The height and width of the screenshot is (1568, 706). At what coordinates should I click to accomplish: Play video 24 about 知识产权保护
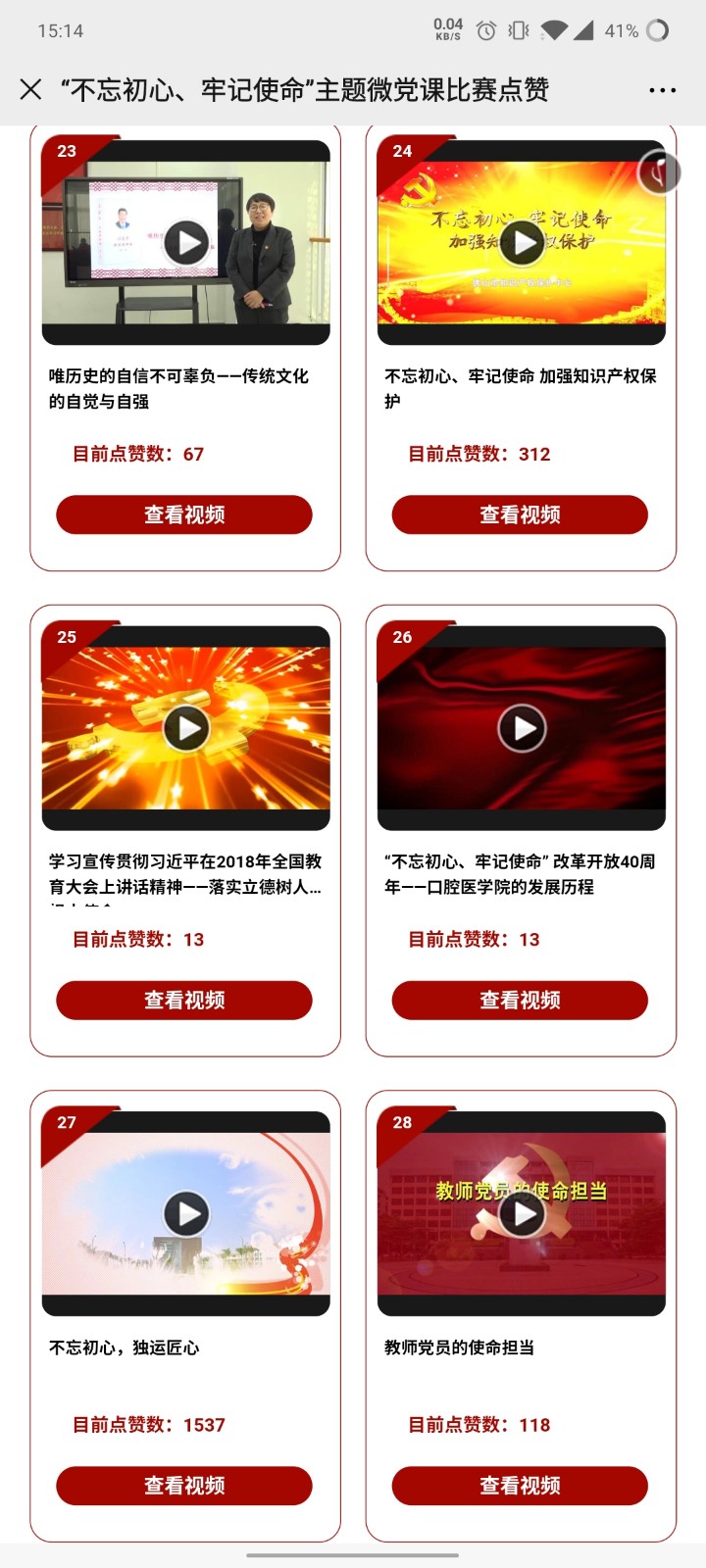(521, 242)
